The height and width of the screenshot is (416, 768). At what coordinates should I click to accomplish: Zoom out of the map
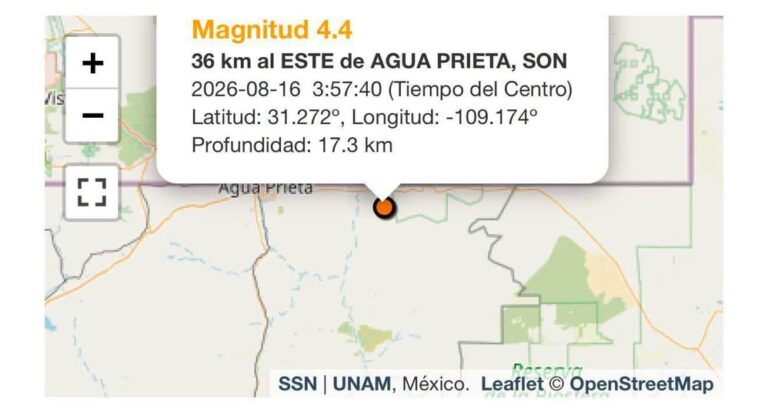92,116
